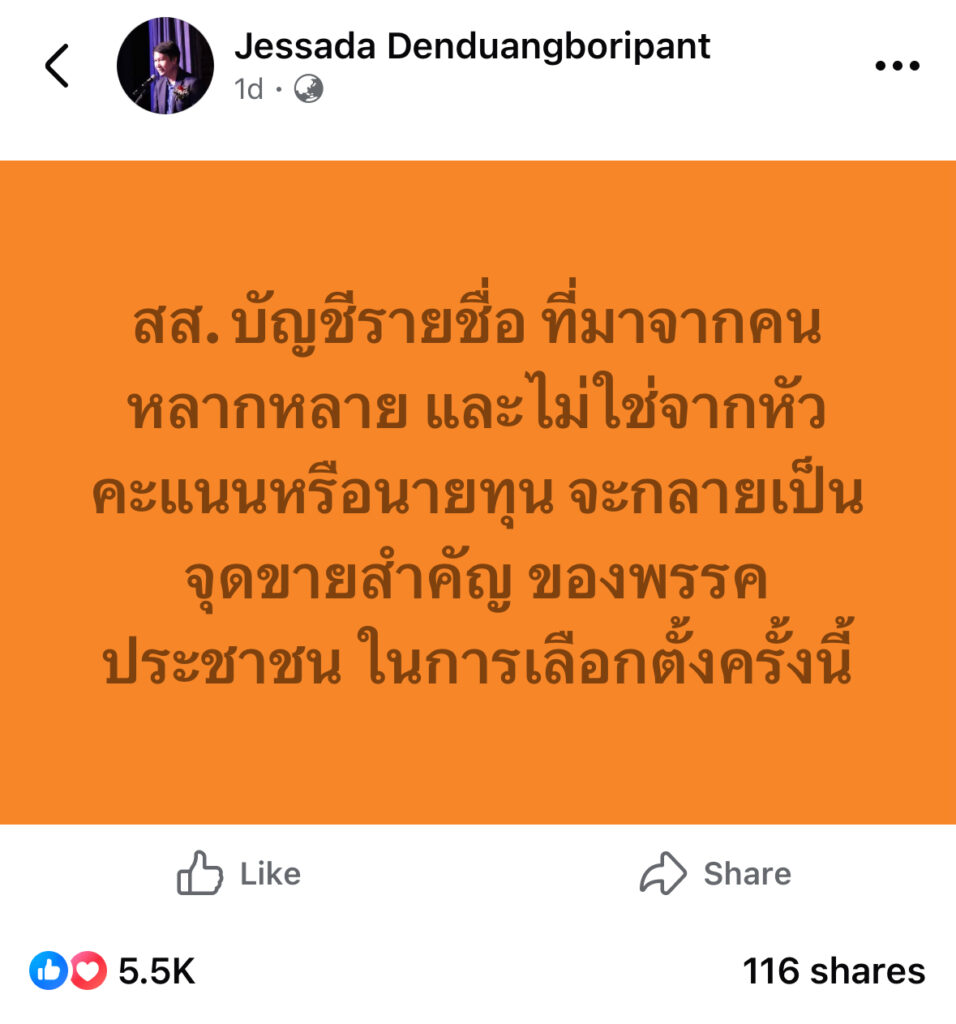Like this post
Screen dimensions: 956x1024
(239, 873)
